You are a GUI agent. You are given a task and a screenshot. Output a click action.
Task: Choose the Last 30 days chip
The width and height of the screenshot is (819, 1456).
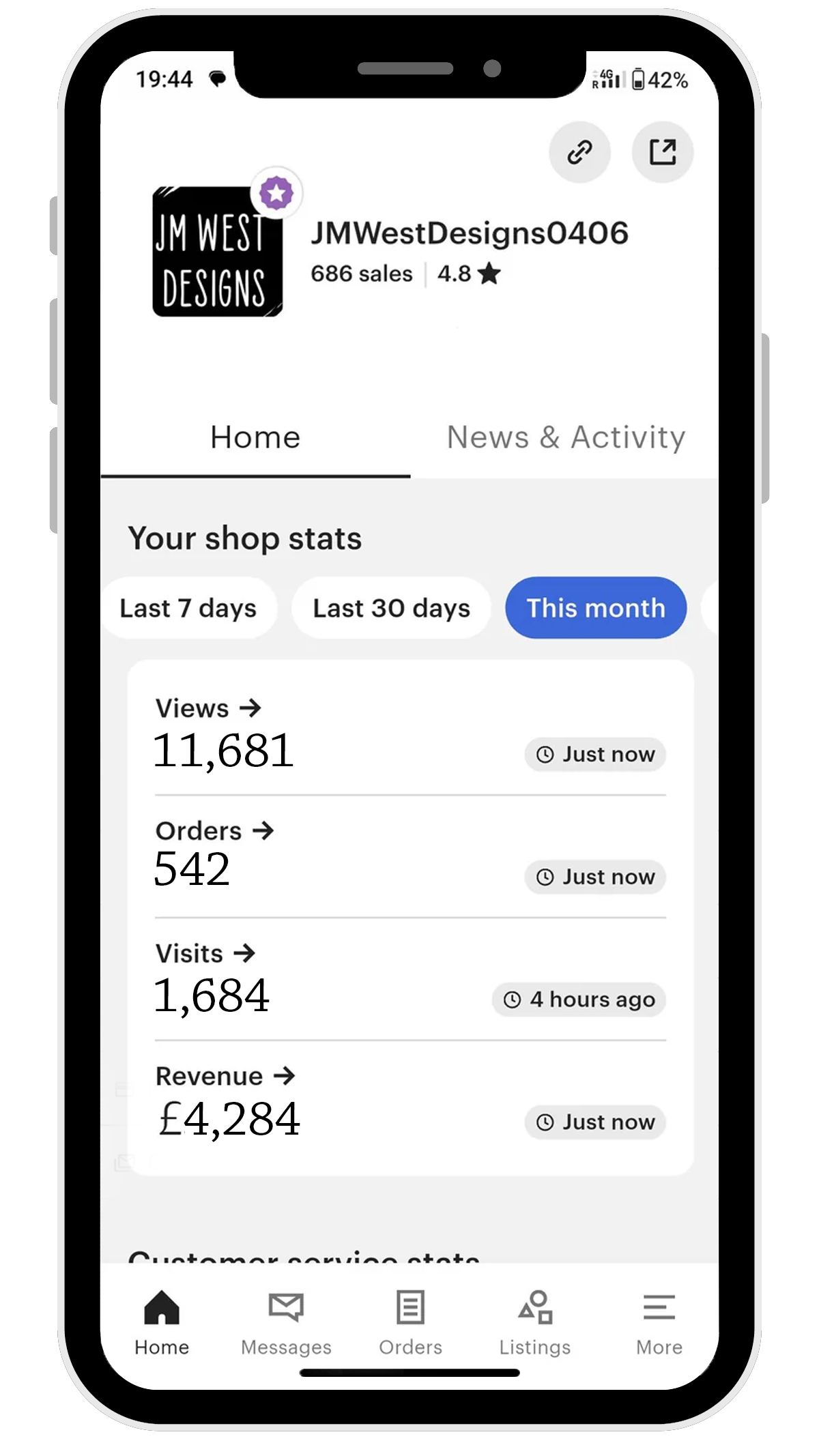click(x=391, y=608)
